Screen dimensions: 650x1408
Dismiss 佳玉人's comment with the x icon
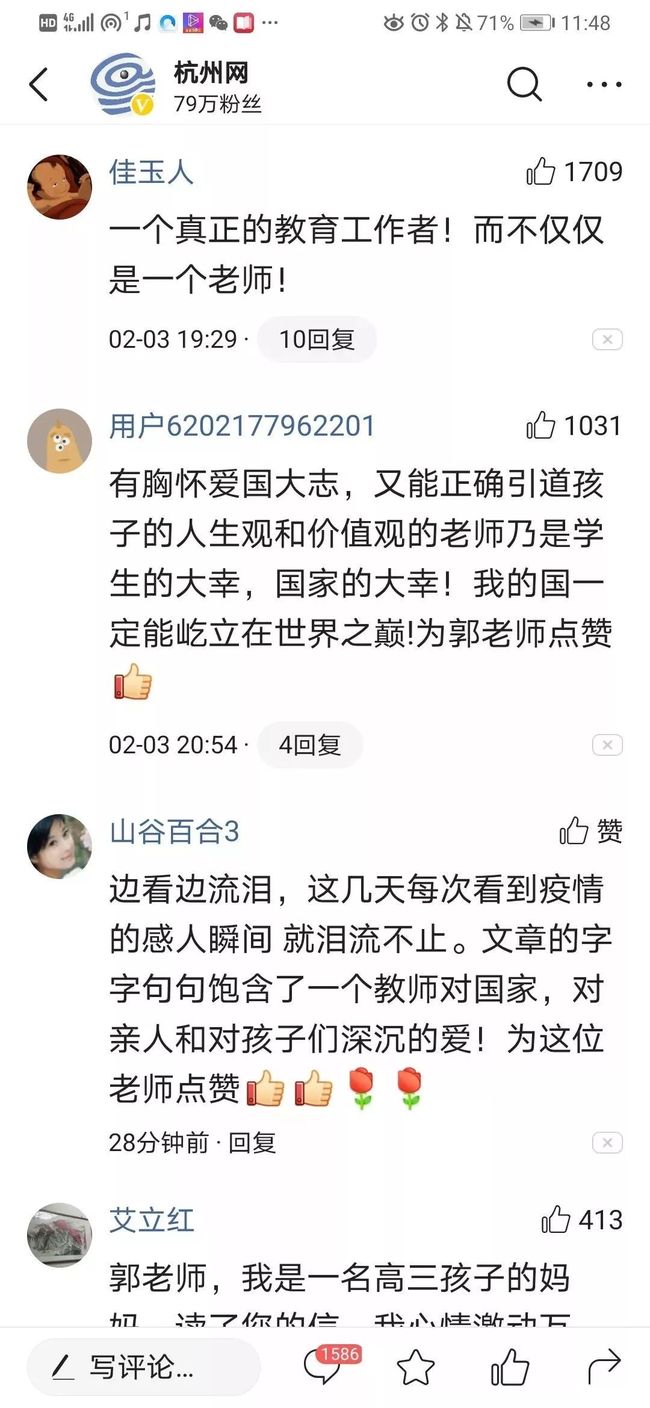(607, 340)
